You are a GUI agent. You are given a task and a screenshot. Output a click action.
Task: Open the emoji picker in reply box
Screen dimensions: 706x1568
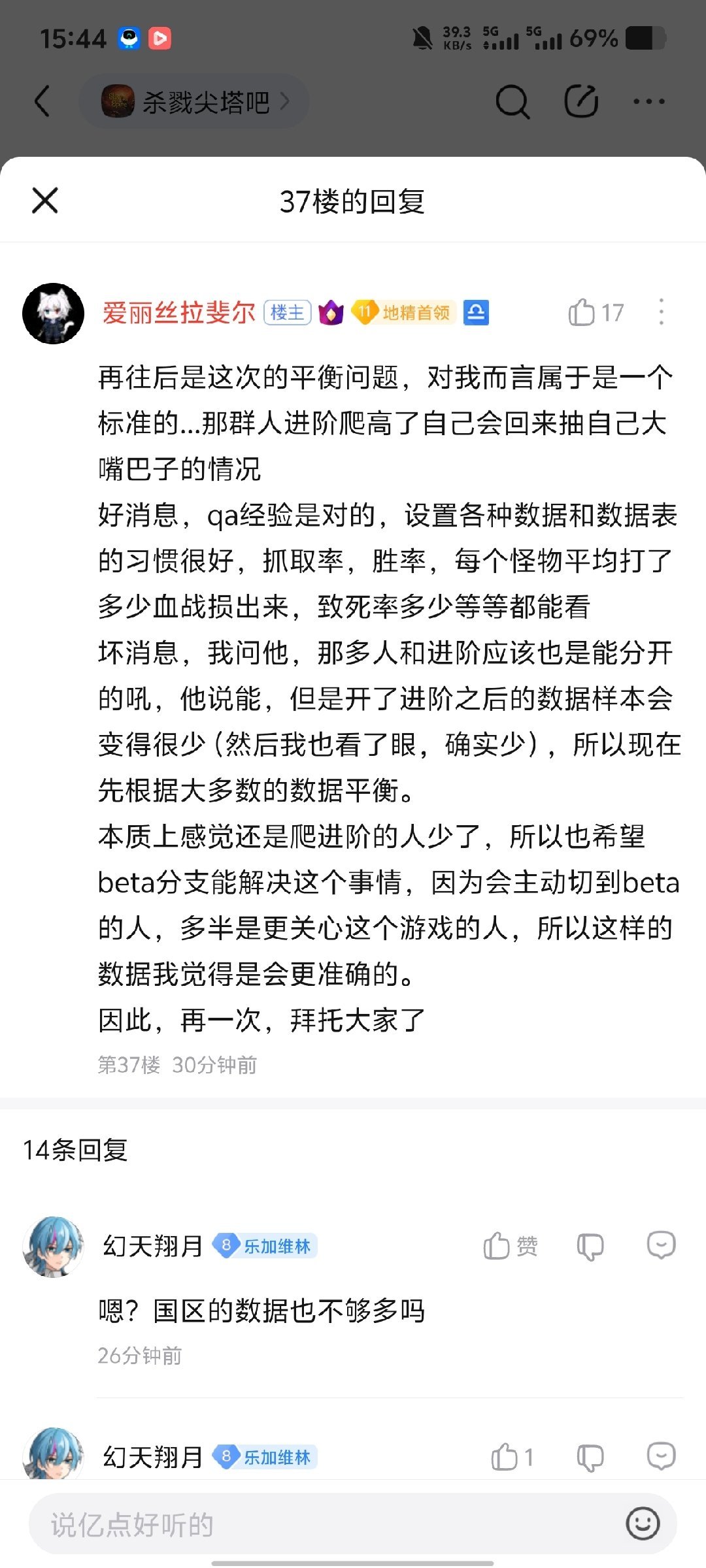642,1524
